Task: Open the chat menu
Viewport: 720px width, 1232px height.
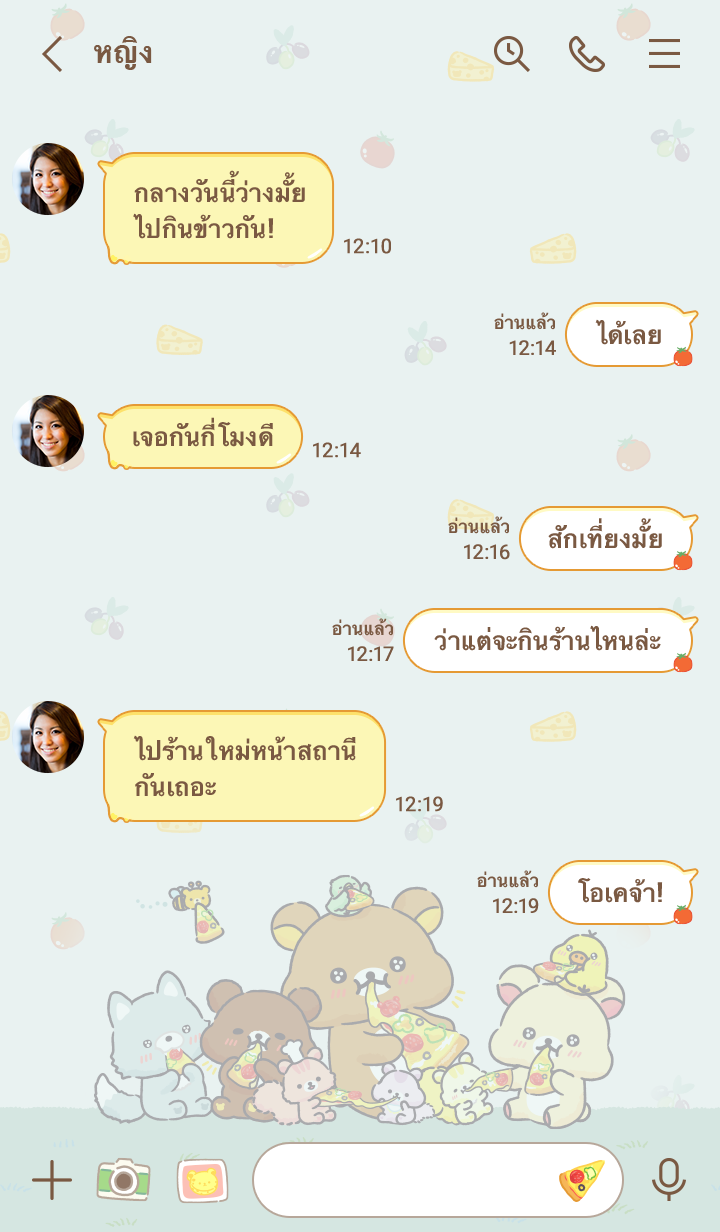Action: click(664, 54)
